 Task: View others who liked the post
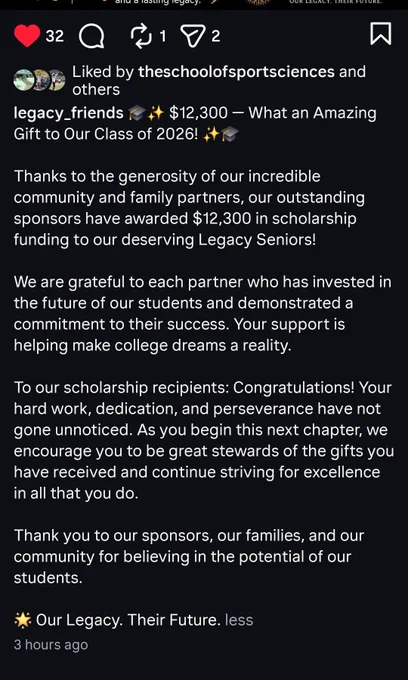tap(96, 90)
